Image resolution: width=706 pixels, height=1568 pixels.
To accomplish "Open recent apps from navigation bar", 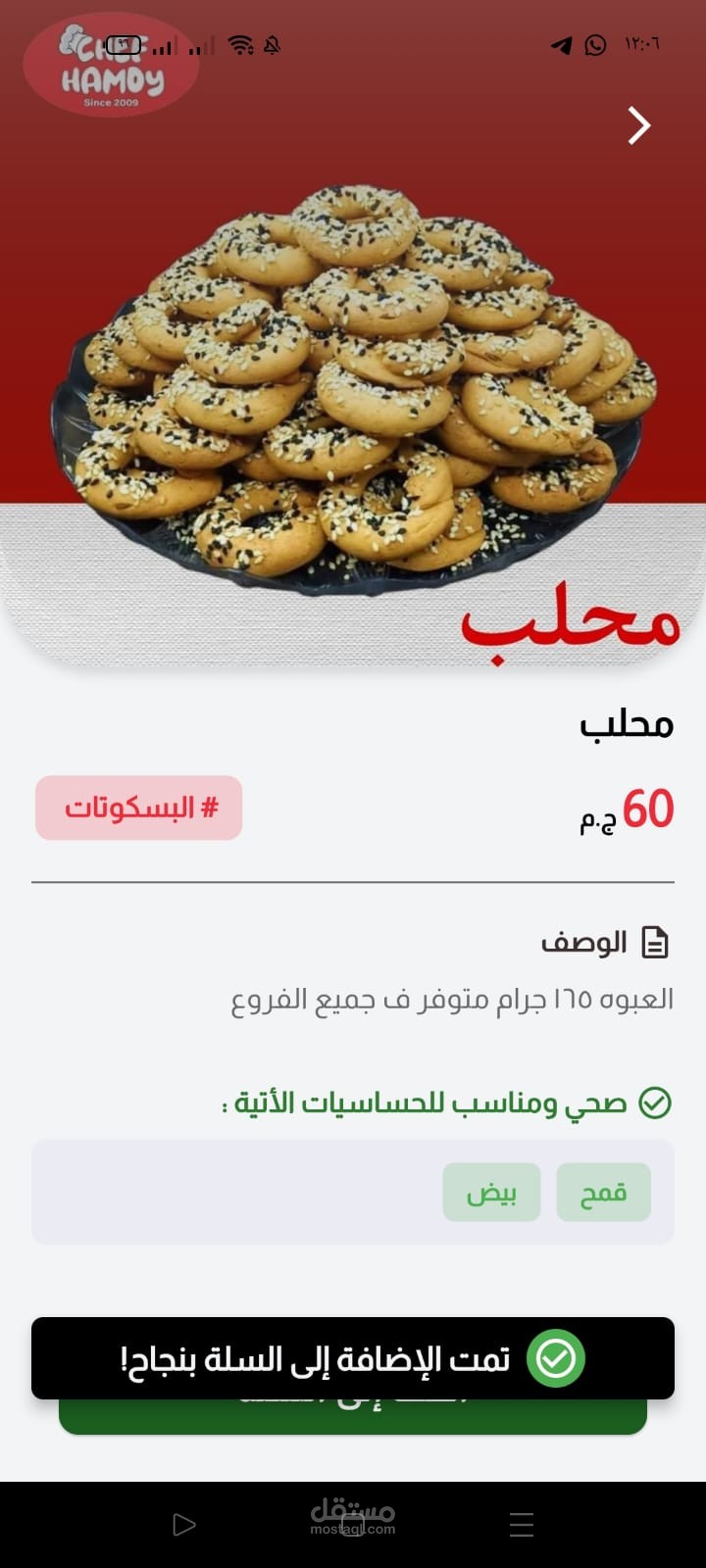I will 522,1524.
